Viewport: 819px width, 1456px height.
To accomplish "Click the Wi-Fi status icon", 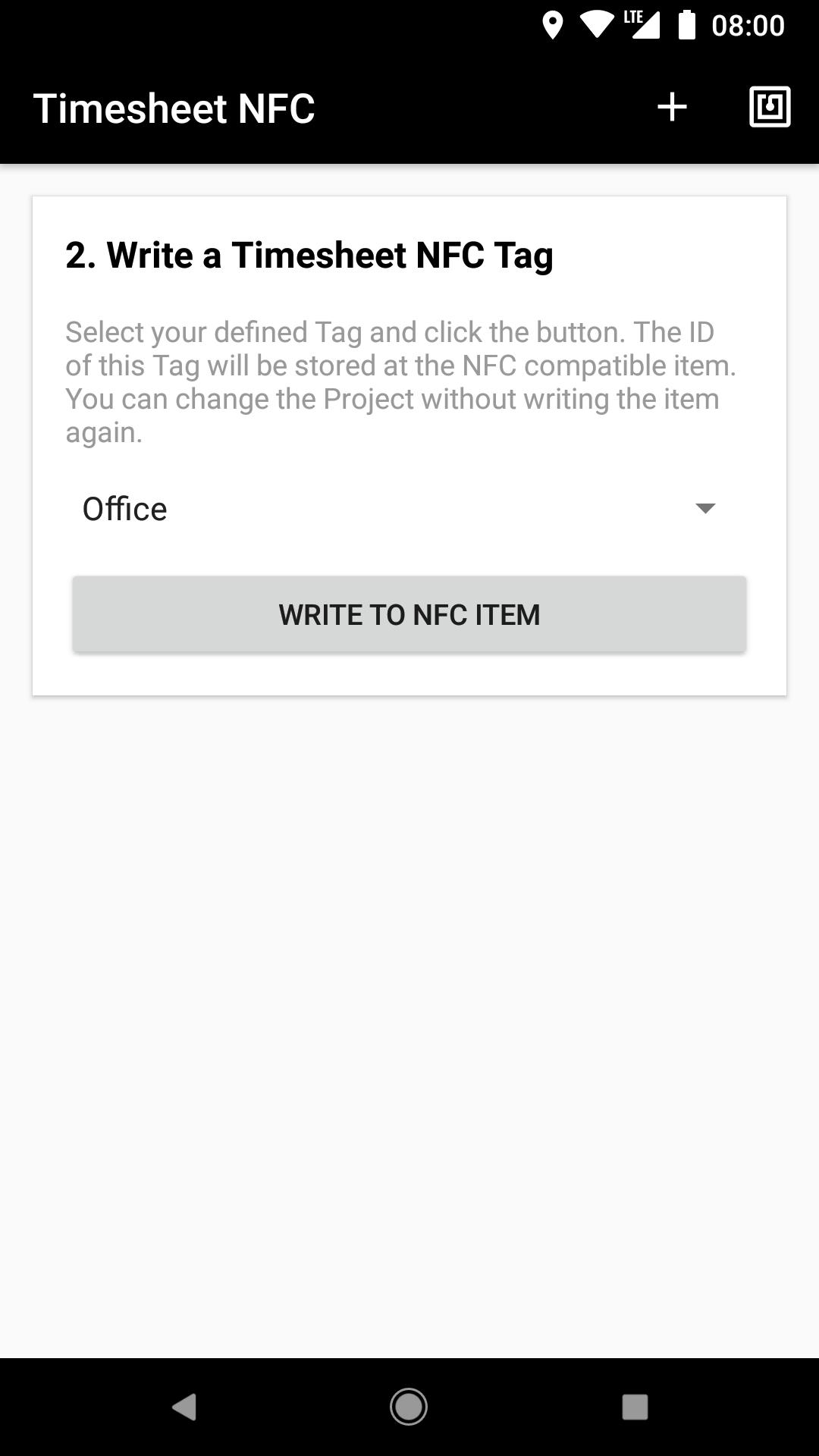I will (x=596, y=24).
